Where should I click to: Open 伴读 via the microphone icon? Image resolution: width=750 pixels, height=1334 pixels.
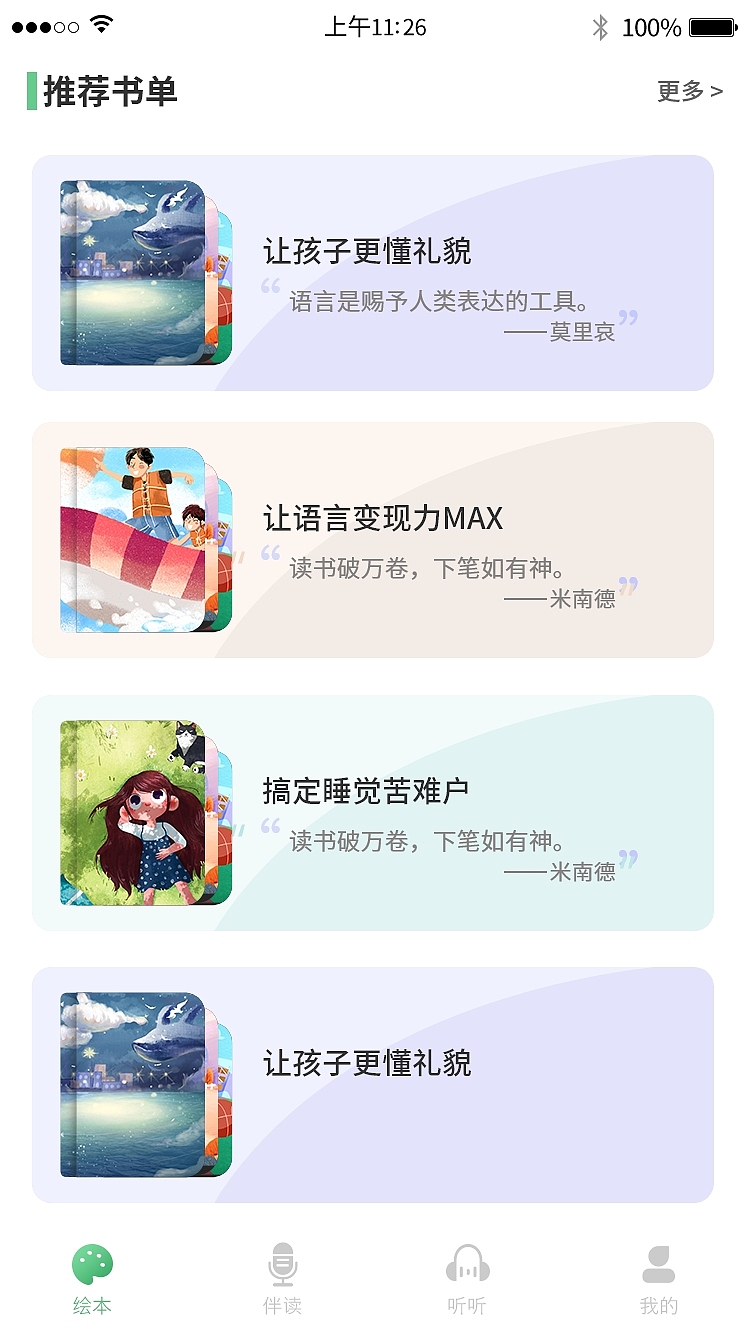282,1263
